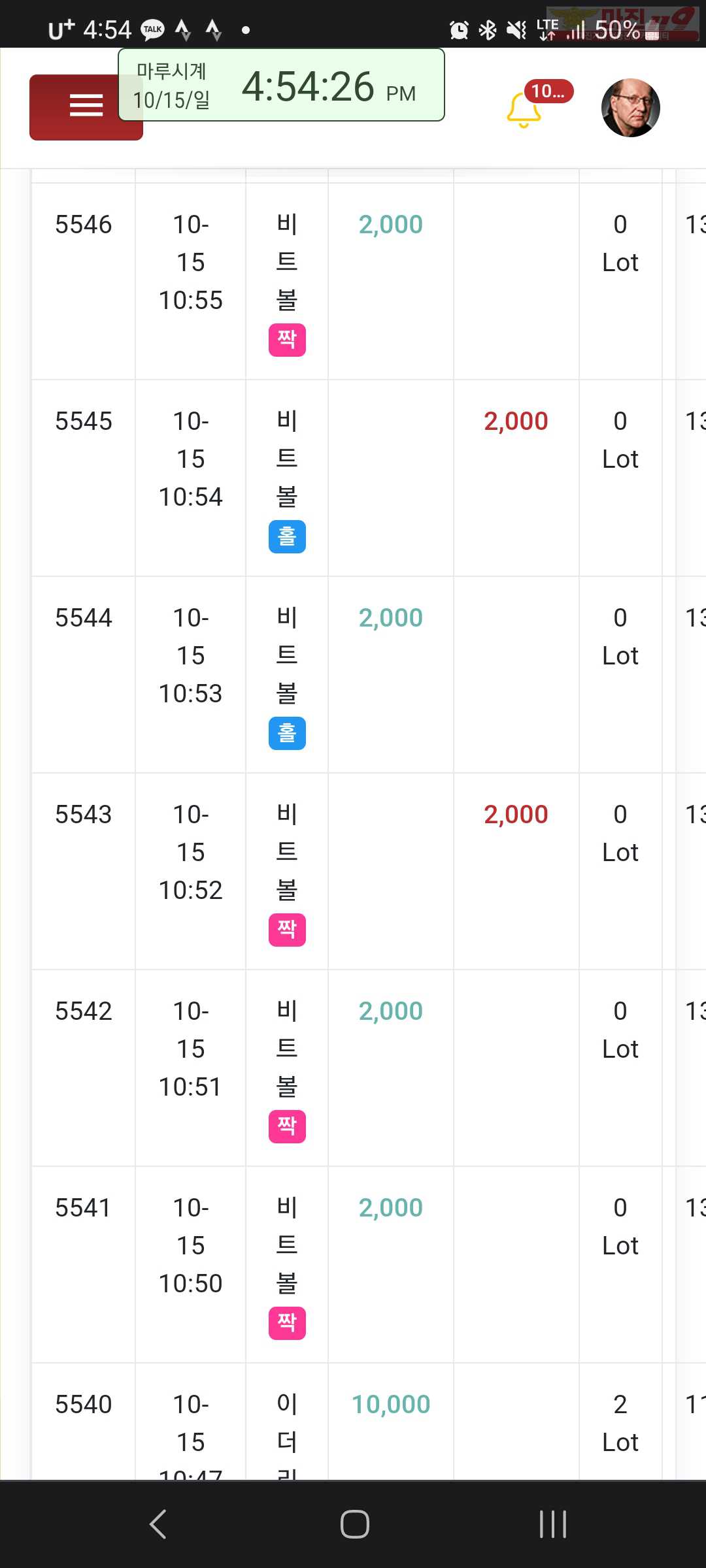The width and height of the screenshot is (706, 1568).
Task: Open the hamburger drawer menu
Action: (86, 107)
